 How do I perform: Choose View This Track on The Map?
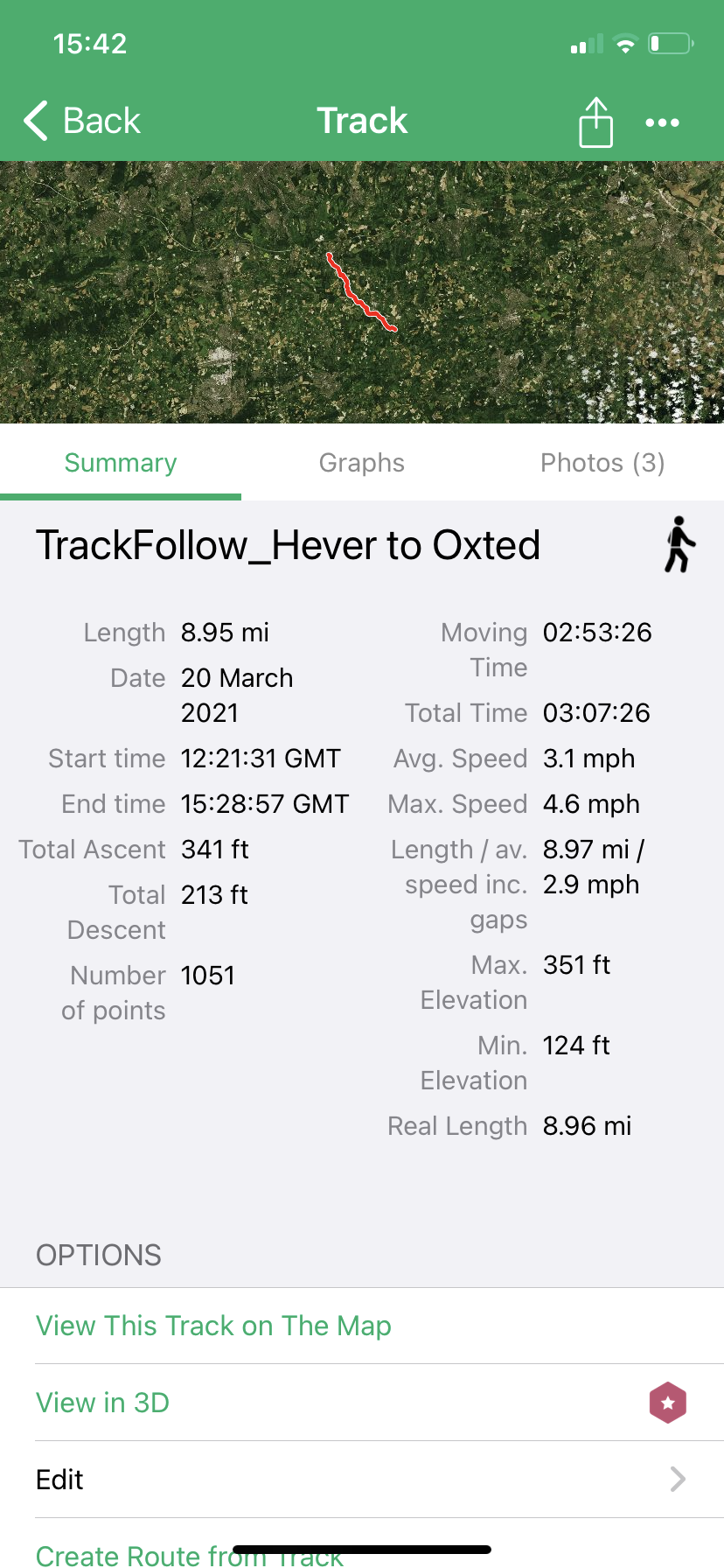click(x=362, y=1326)
